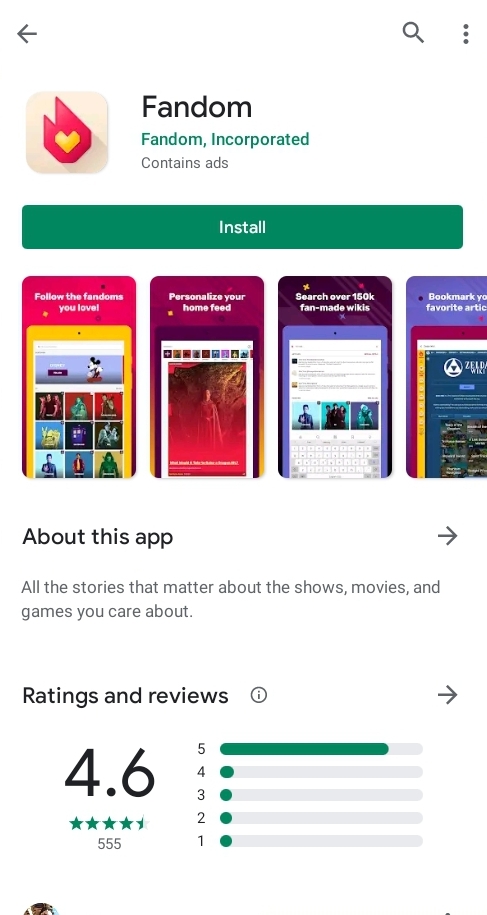View the 'Follow the fandoms you love' screenshot

(x=79, y=377)
